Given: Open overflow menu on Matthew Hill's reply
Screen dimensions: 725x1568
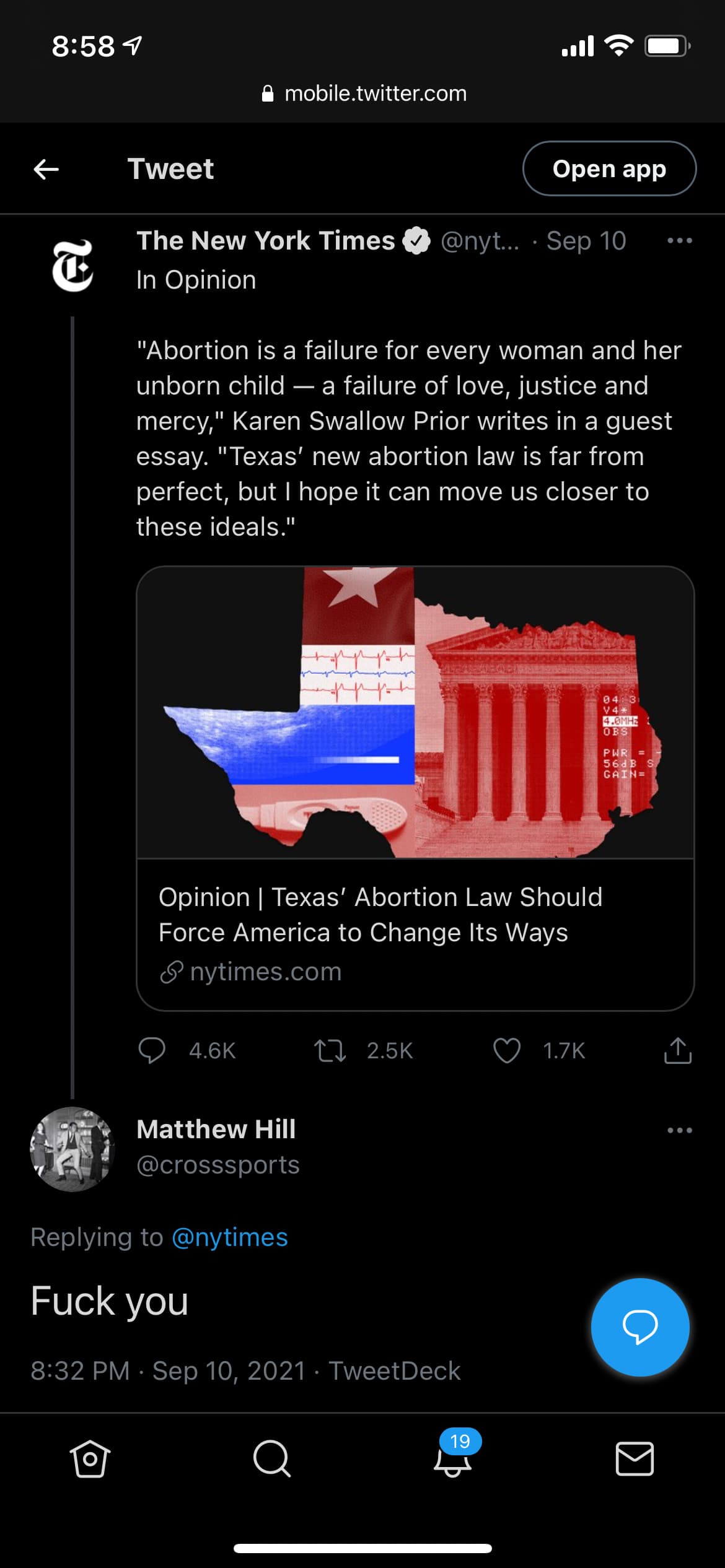Looking at the screenshot, I should coord(679,1130).
